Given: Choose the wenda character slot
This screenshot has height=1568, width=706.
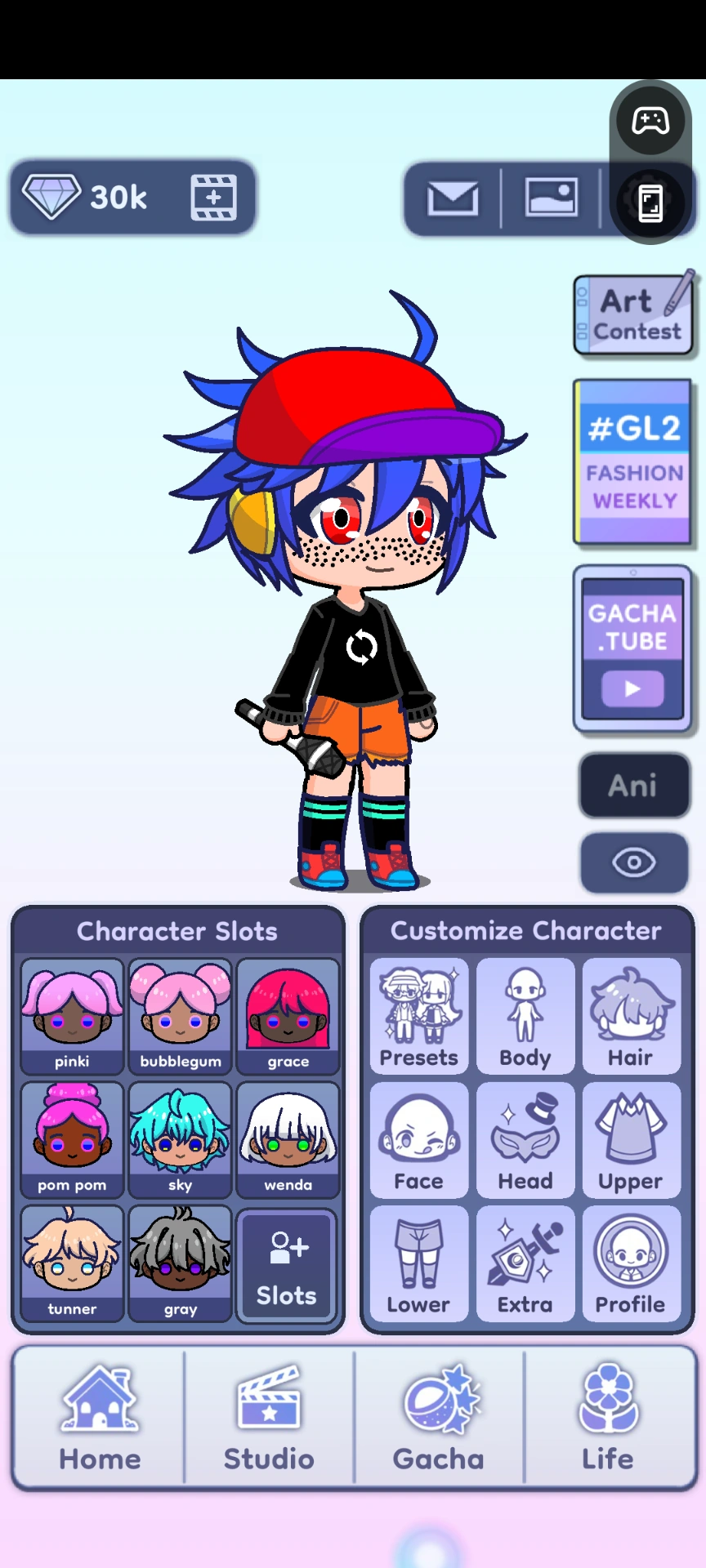Looking at the screenshot, I should 288,1139.
